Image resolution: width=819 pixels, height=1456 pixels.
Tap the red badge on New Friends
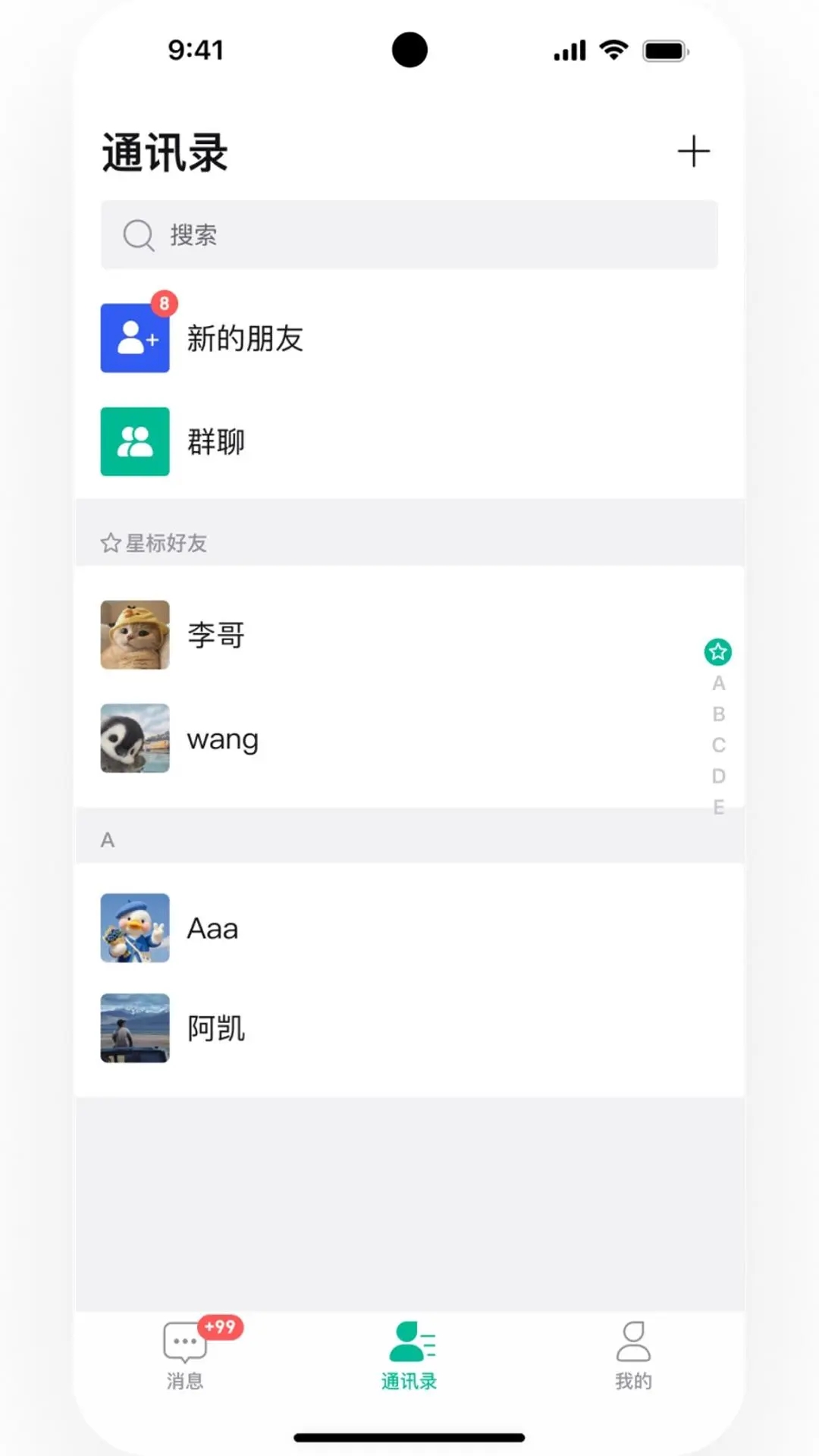(164, 303)
